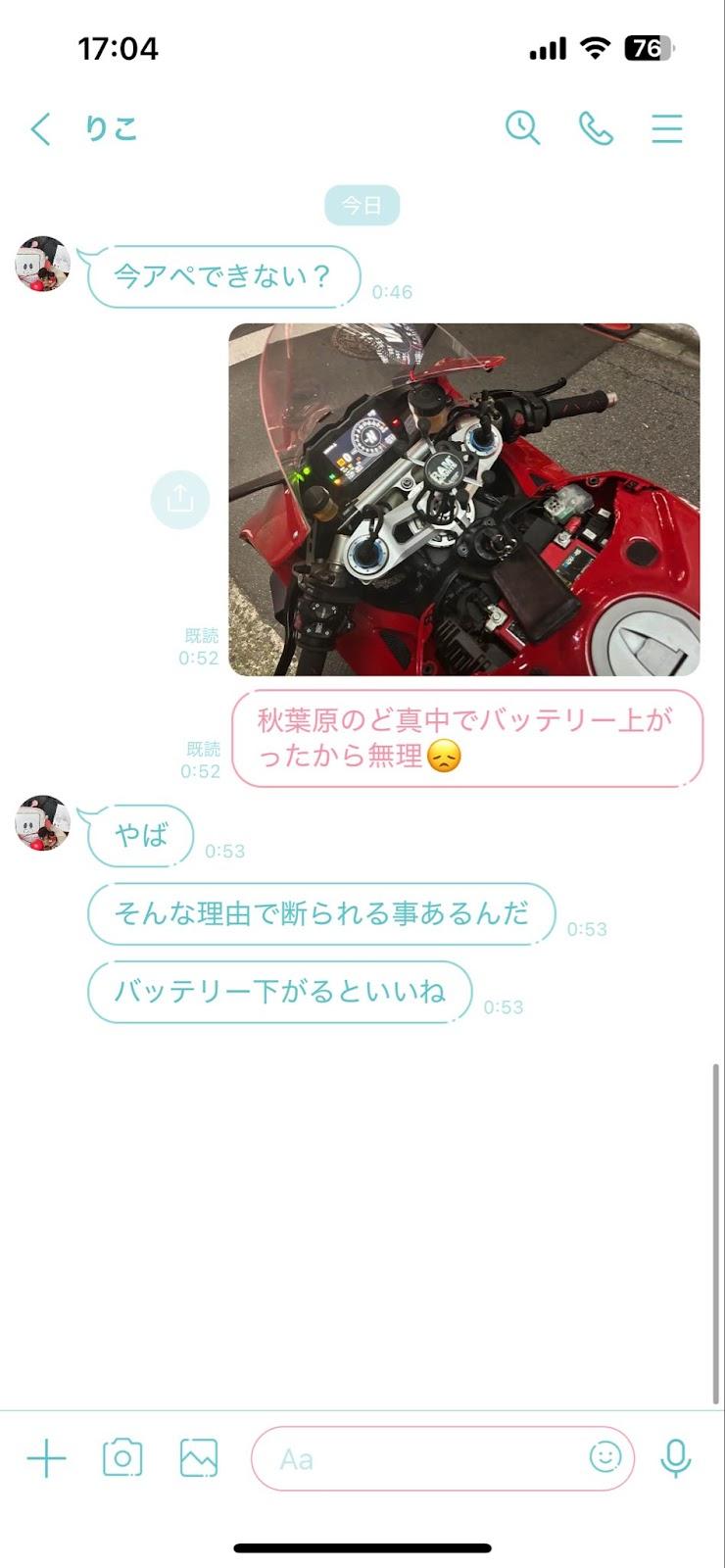Select the 今アペできない？ message bubble

(222, 276)
